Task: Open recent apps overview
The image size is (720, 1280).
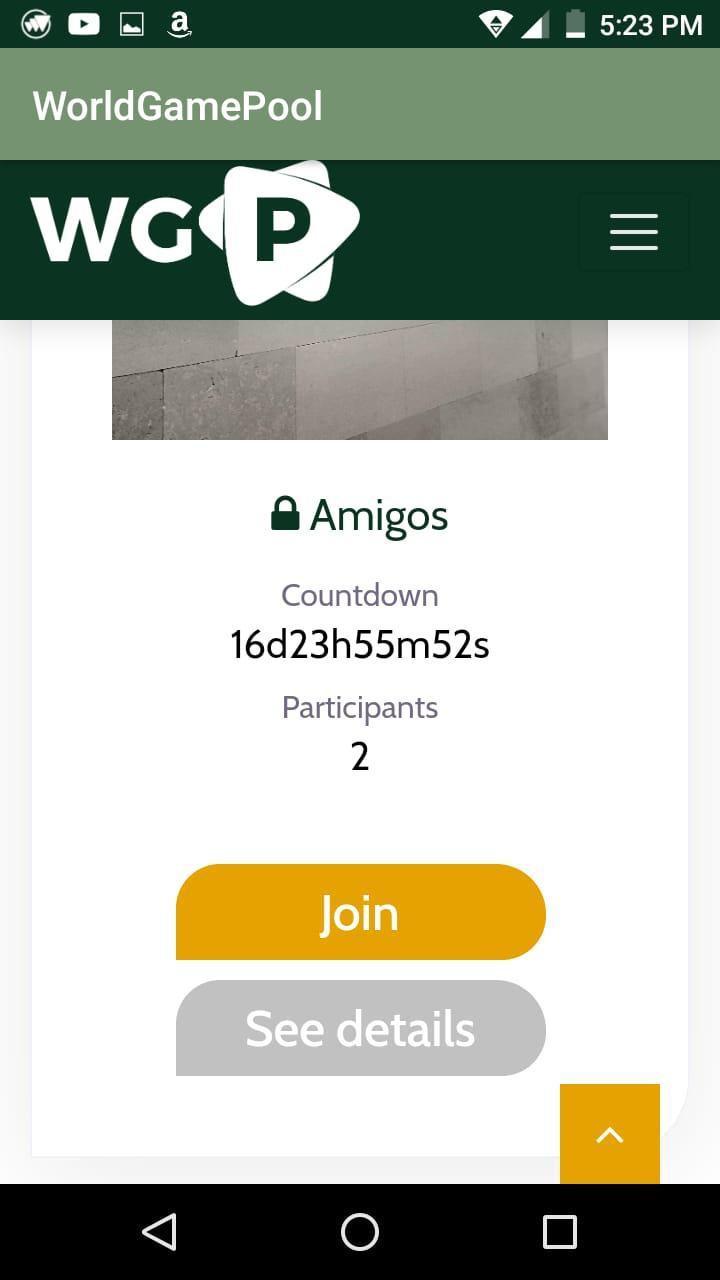Action: 560,1232
